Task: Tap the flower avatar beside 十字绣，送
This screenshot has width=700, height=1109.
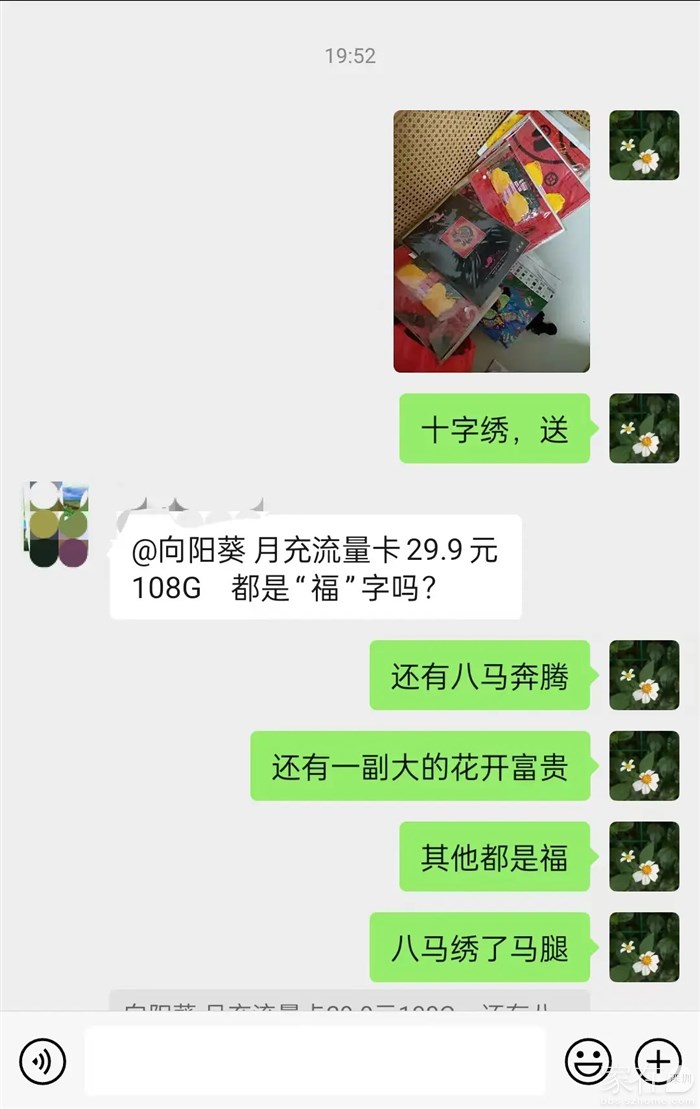Action: (644, 428)
